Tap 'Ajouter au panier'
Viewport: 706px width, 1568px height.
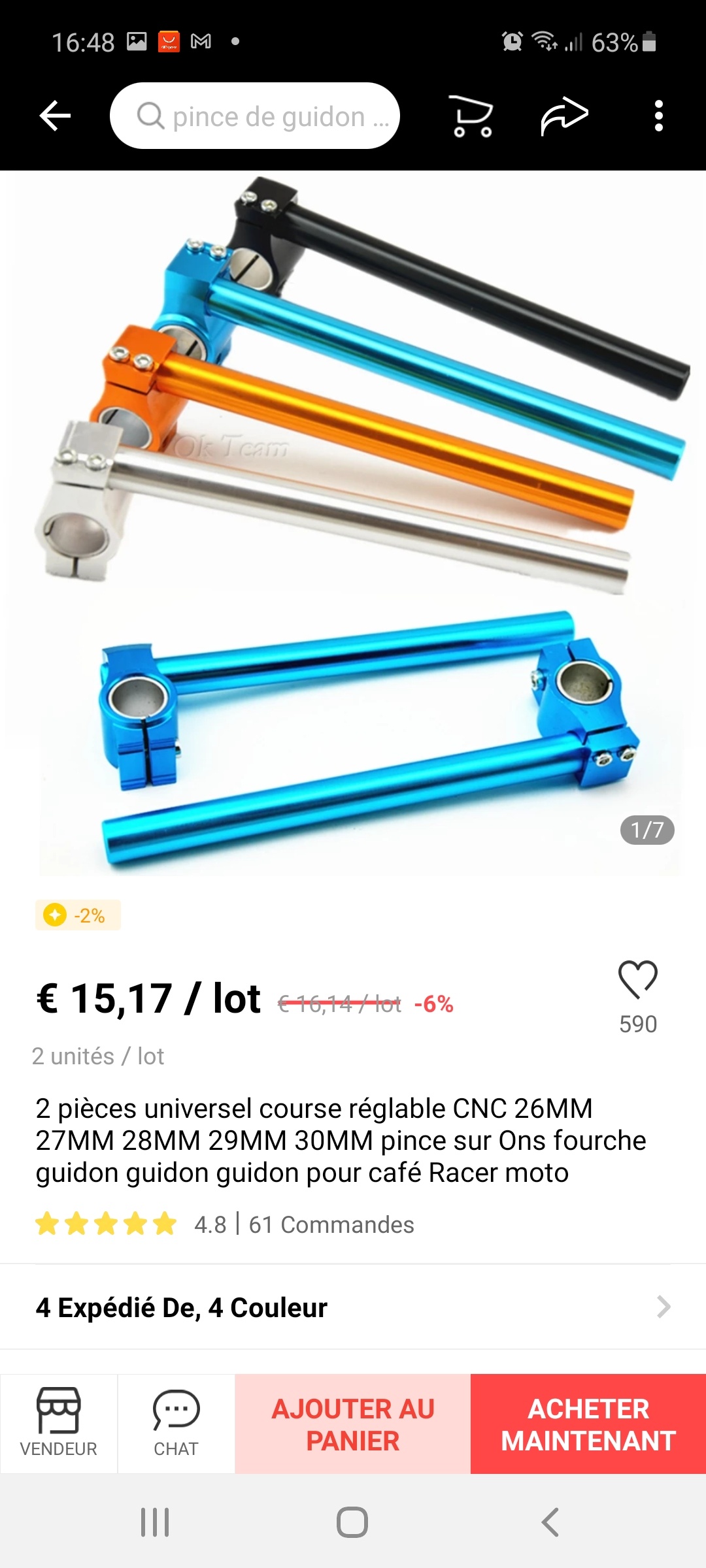(353, 1424)
